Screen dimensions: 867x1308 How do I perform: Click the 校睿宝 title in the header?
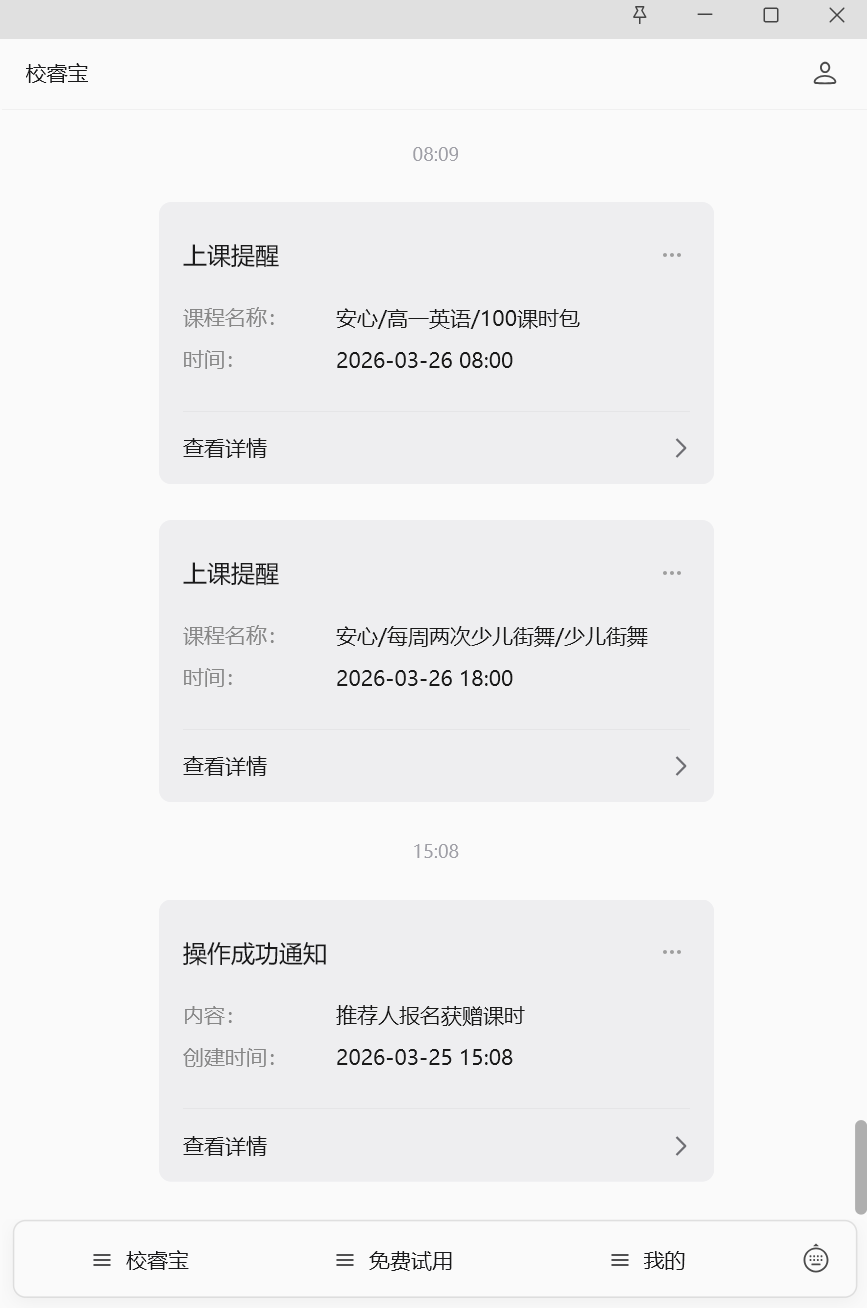(x=55, y=73)
